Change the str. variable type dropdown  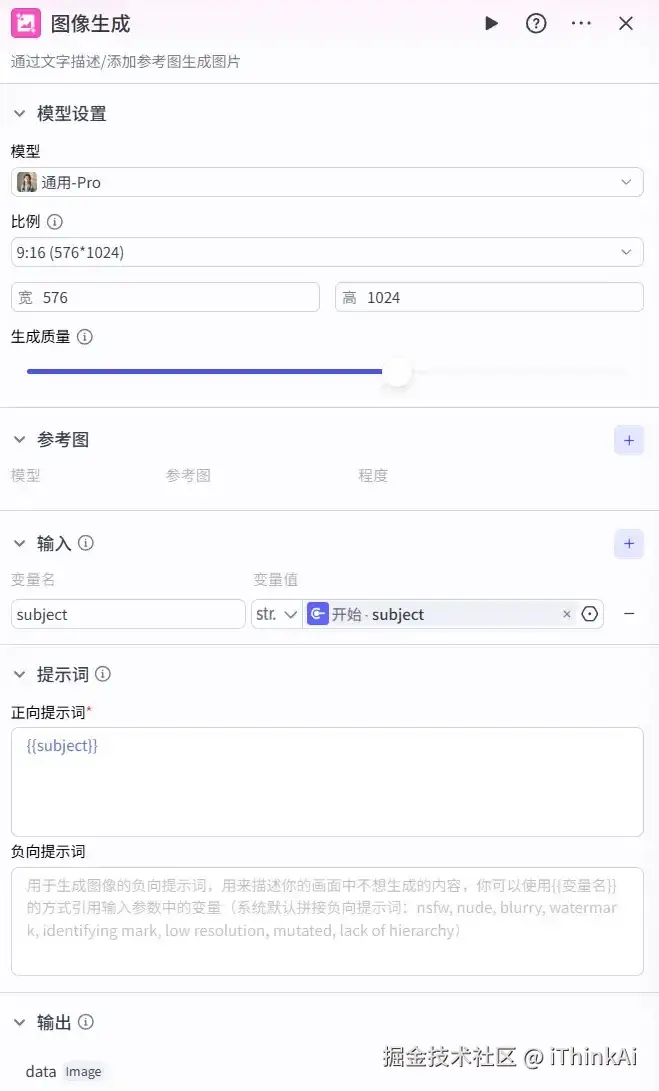[x=276, y=614]
